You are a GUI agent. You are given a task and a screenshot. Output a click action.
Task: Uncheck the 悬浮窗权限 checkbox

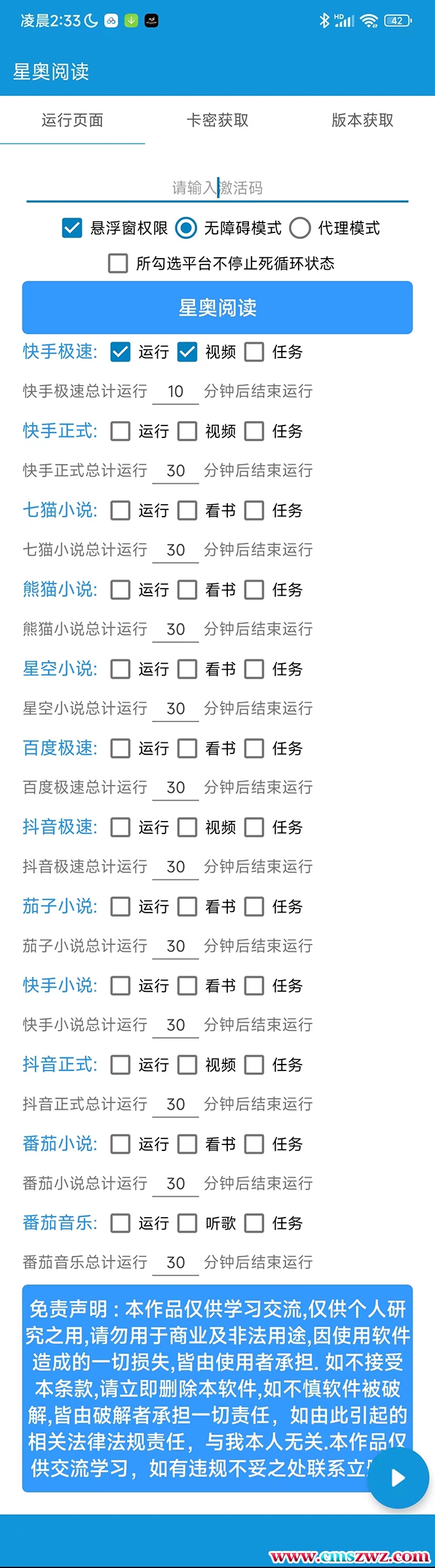click(72, 228)
